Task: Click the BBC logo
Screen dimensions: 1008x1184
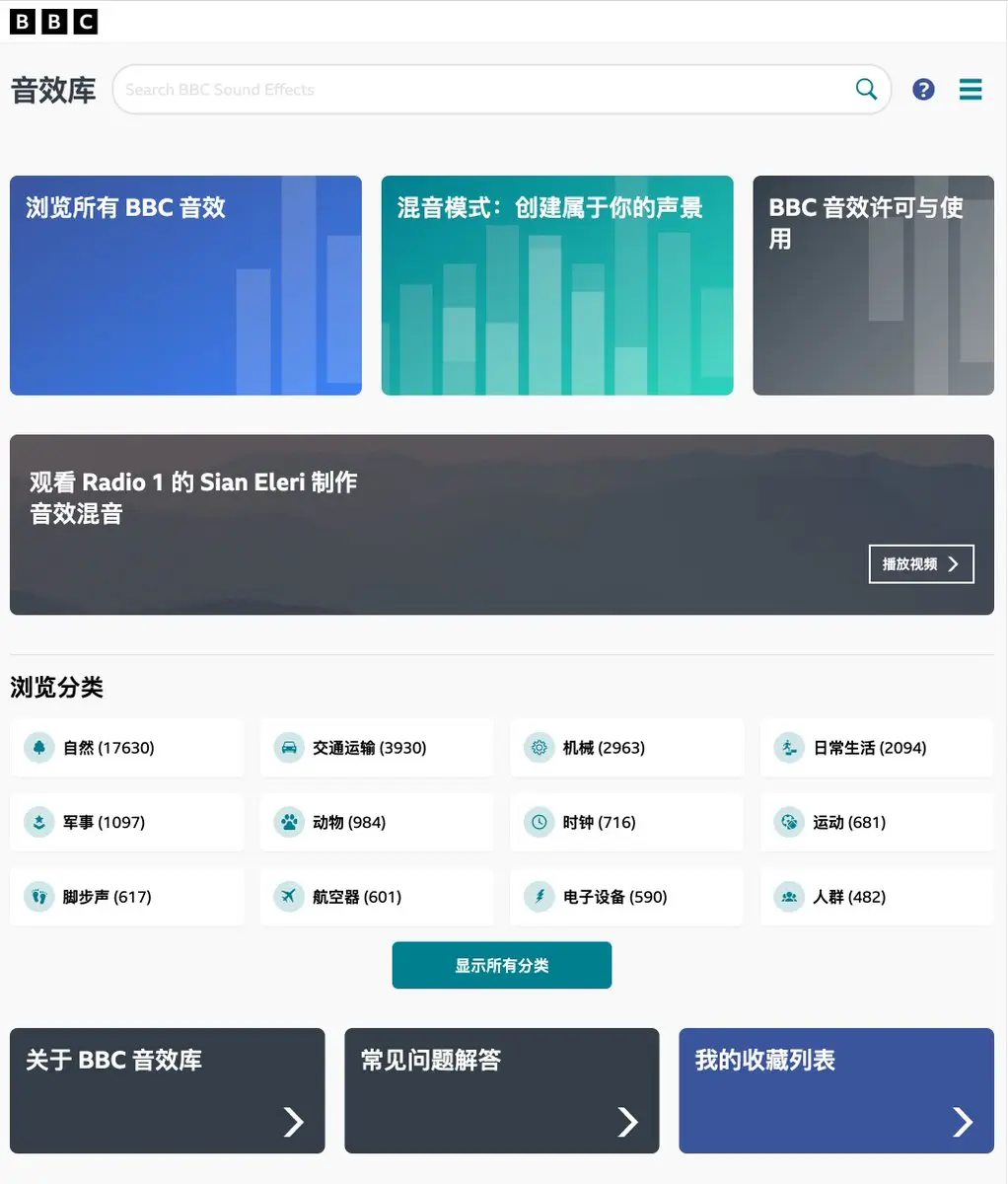Action: (54, 21)
